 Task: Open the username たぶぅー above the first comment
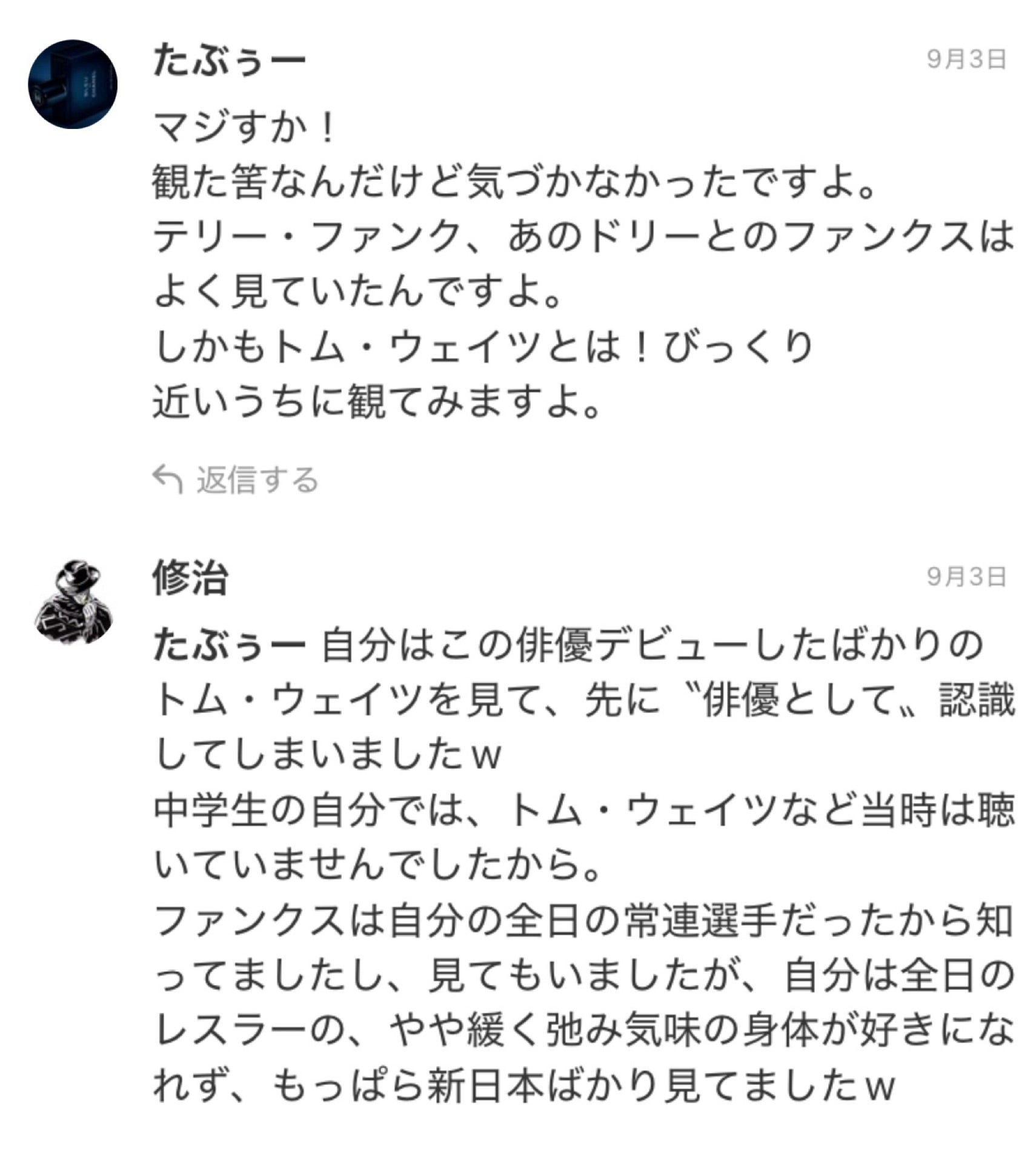tap(228, 61)
